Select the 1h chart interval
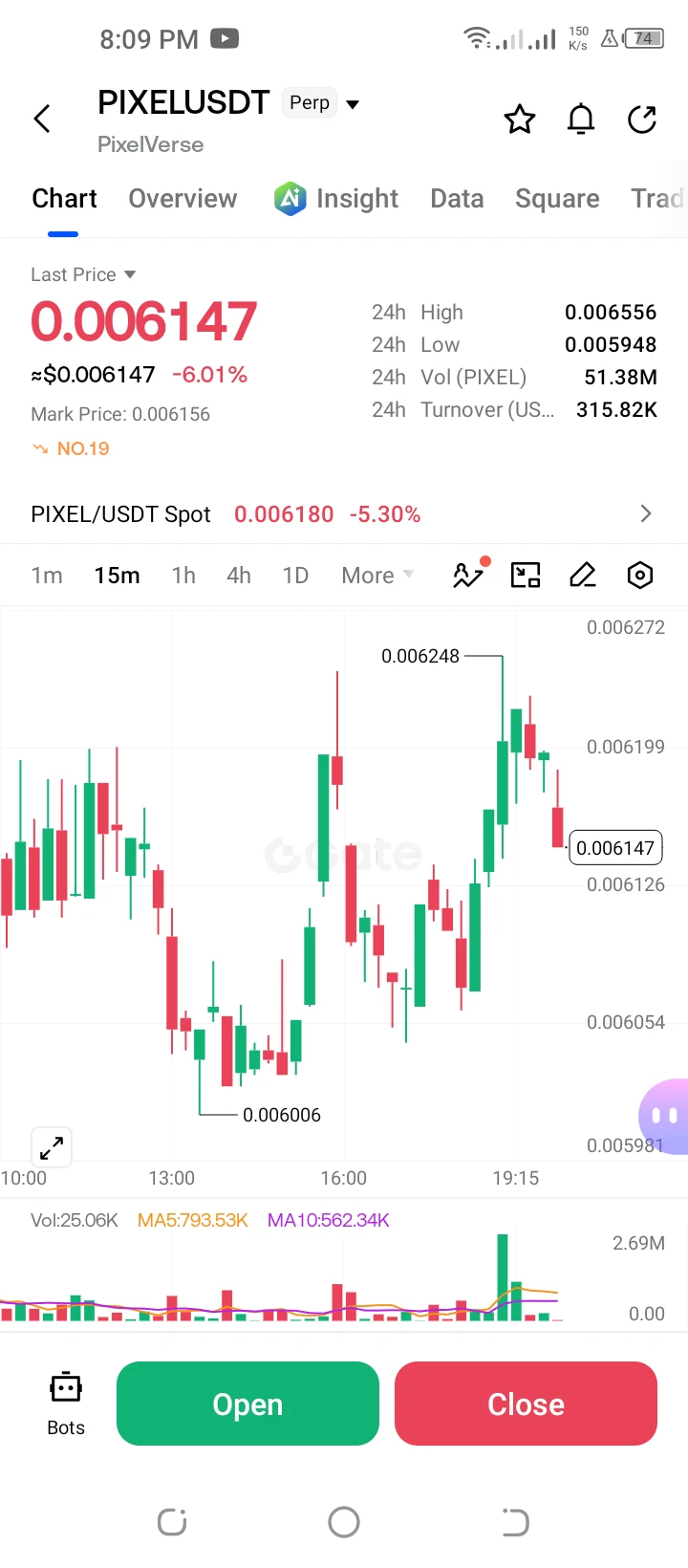This screenshot has height=1568, width=688. [x=183, y=576]
